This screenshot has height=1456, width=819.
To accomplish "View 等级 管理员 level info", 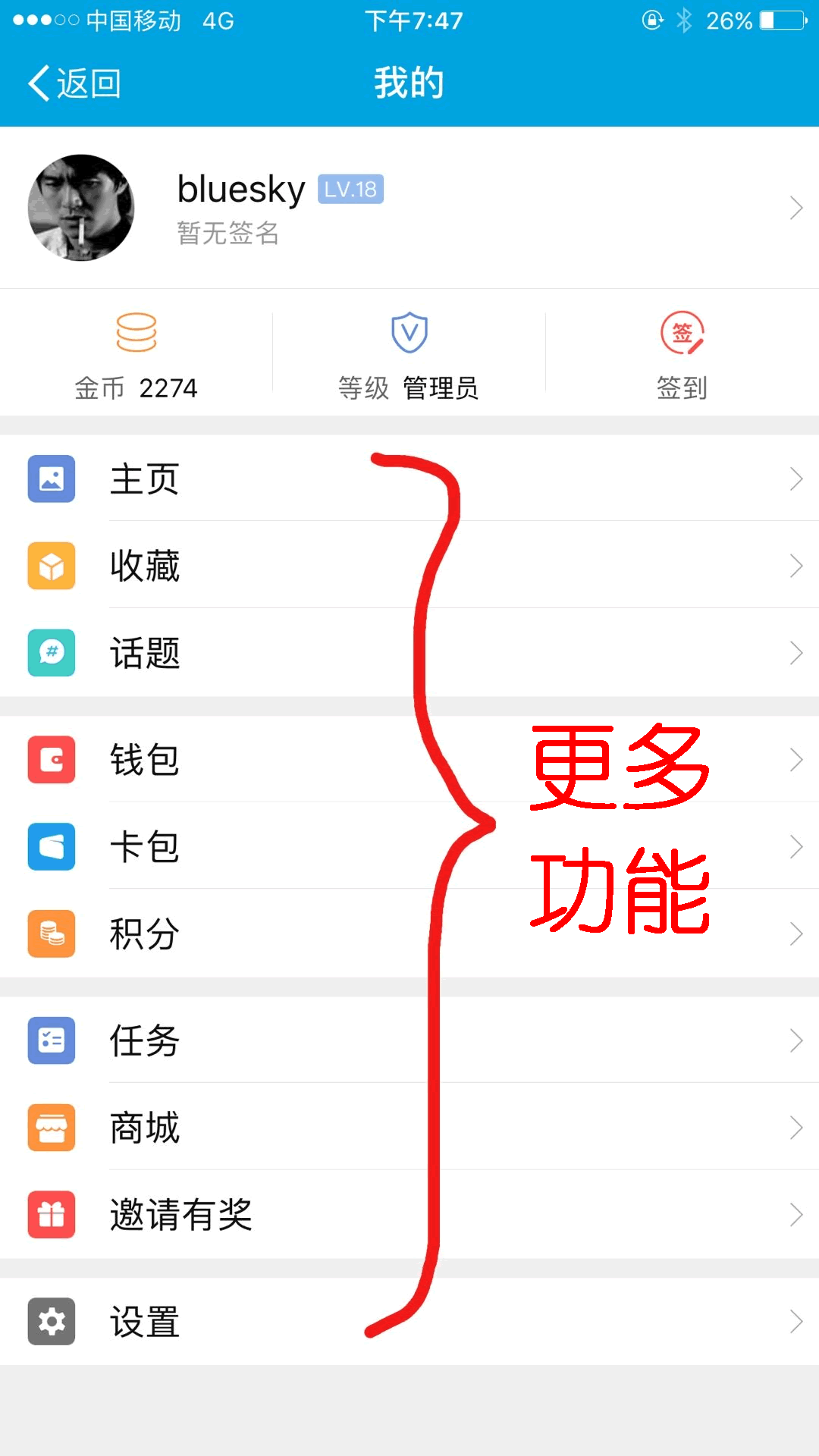I will coord(409,355).
